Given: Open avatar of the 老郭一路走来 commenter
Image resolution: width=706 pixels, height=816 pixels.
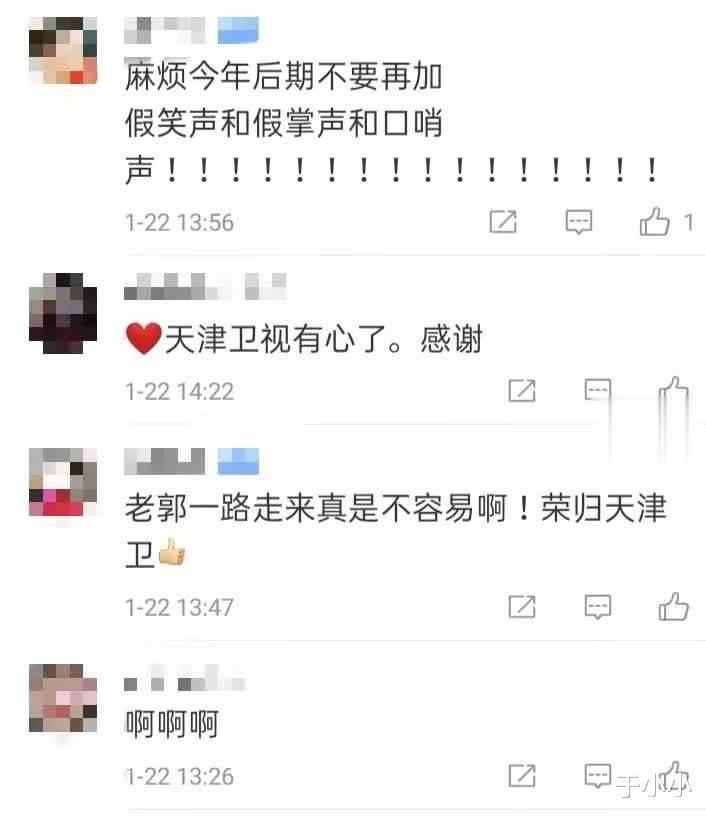Looking at the screenshot, I should [x=62, y=482].
